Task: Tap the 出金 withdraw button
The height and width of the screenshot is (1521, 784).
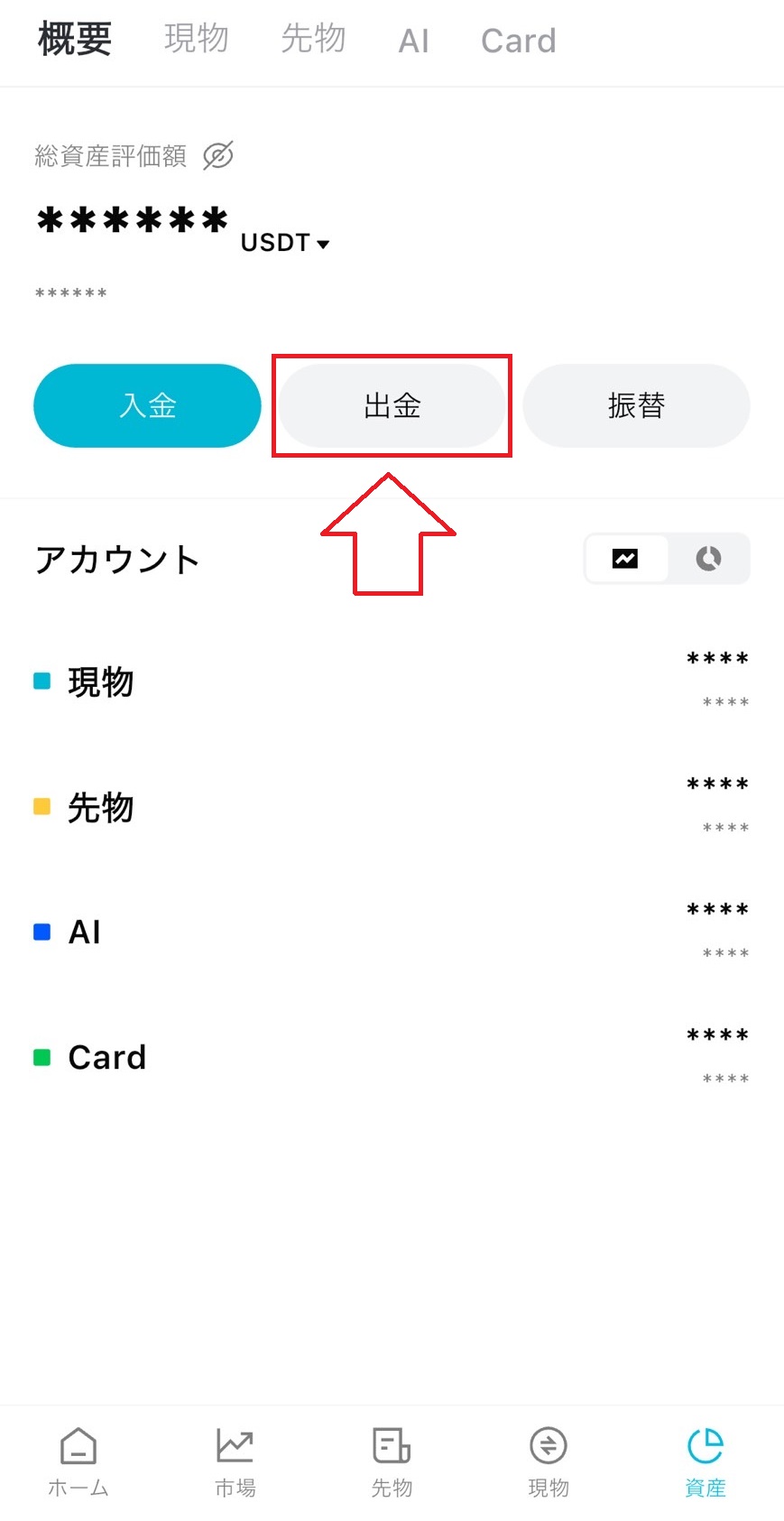Action: (392, 405)
